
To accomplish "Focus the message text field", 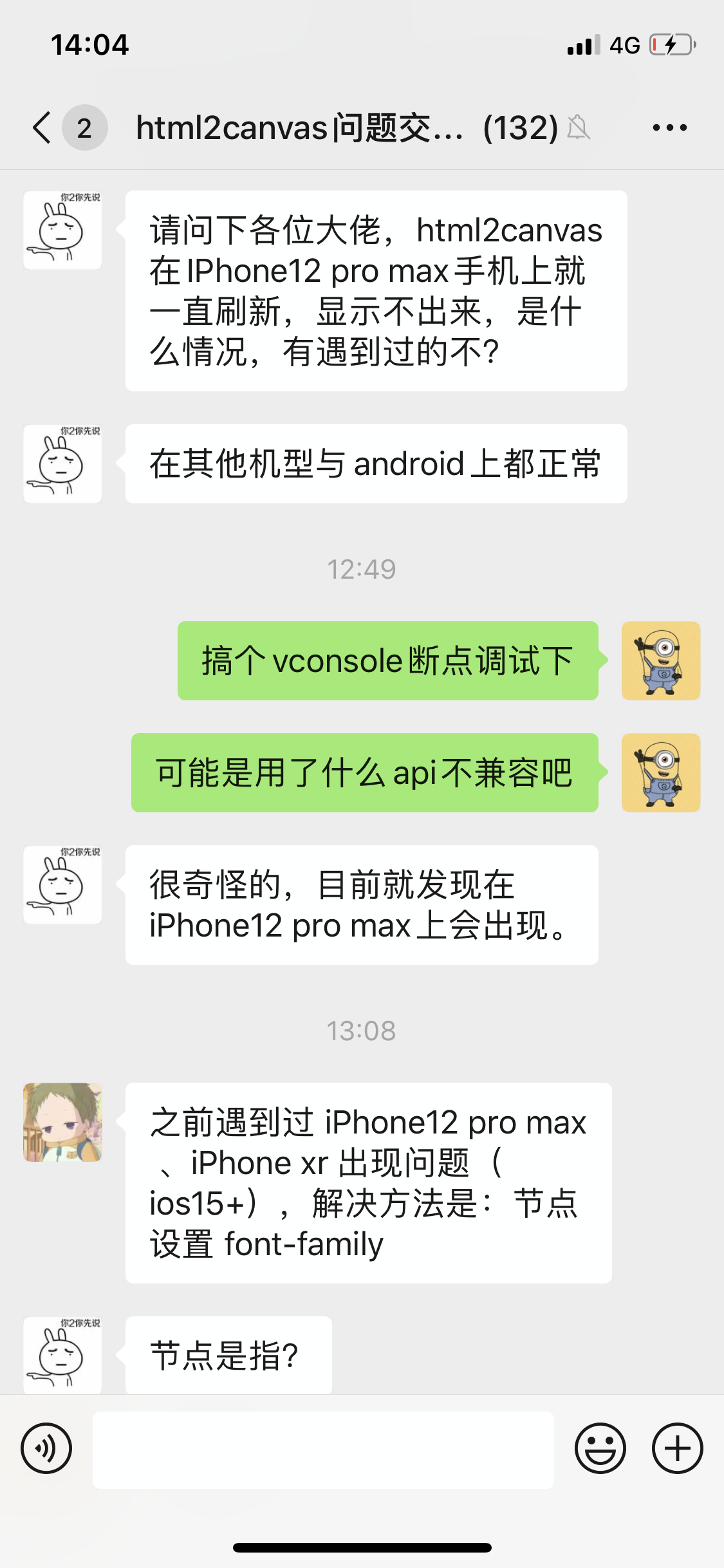I will 323,1450.
